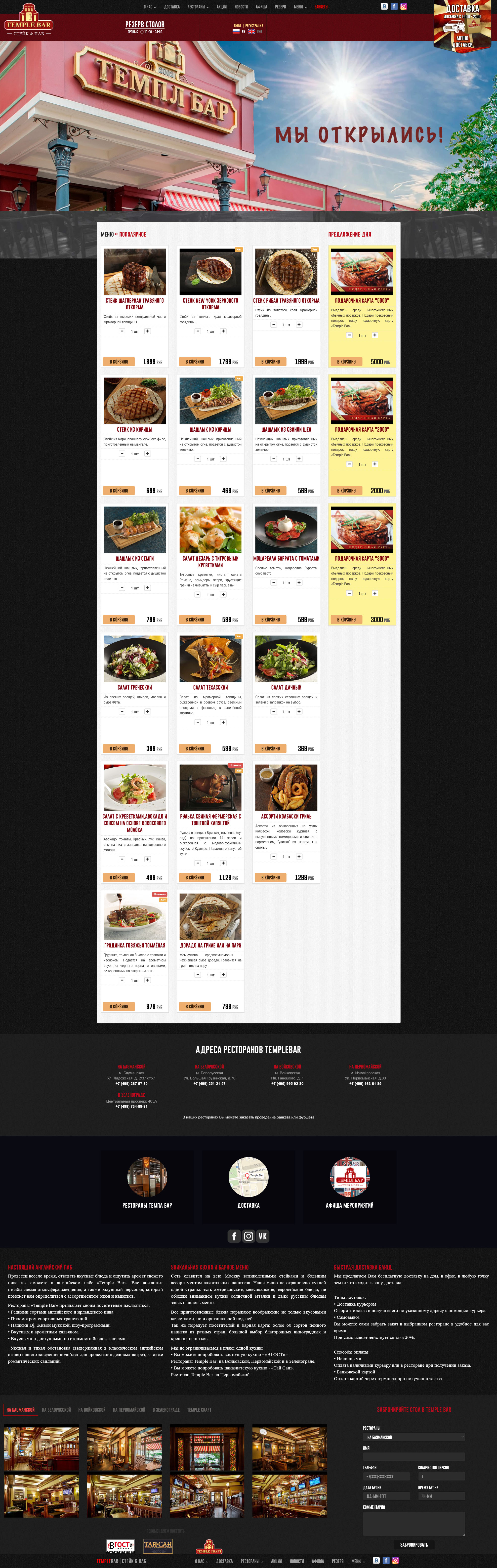Open the Салат Греческий dish photo

(135, 659)
